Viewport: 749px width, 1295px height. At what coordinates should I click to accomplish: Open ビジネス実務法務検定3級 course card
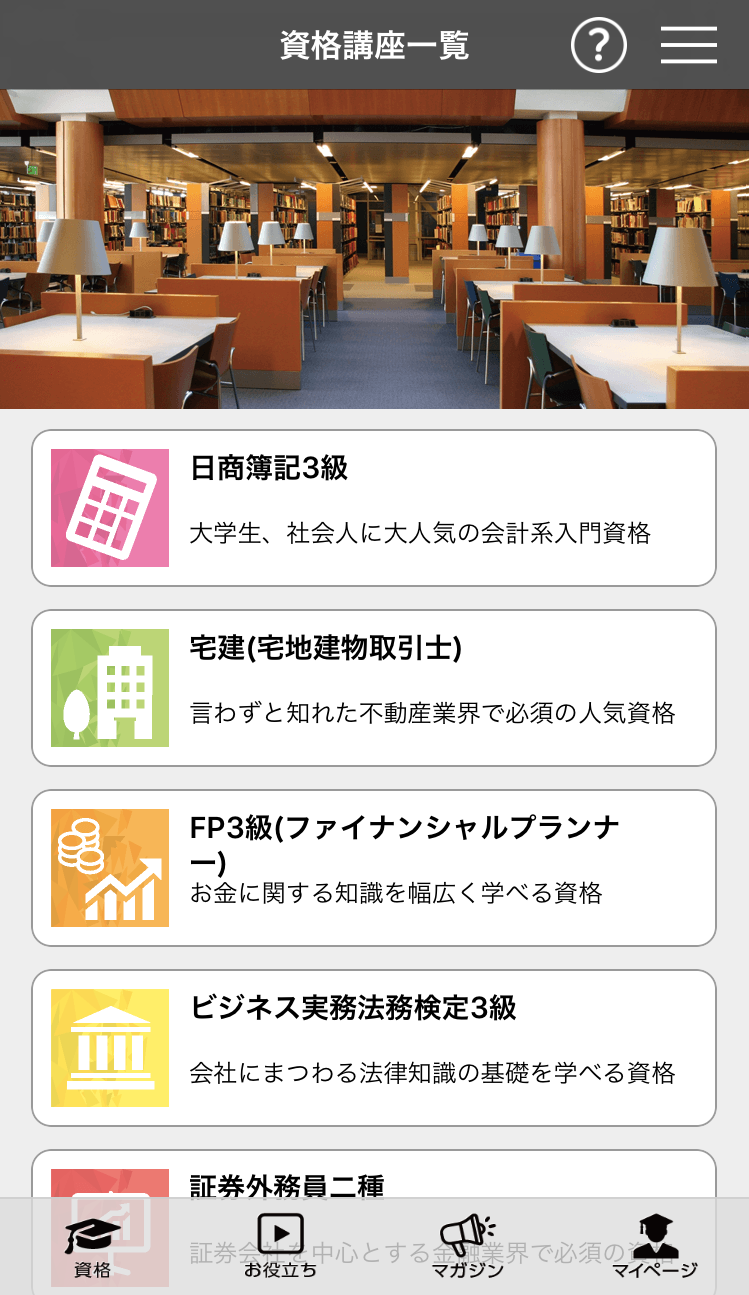pyautogui.click(x=374, y=1048)
